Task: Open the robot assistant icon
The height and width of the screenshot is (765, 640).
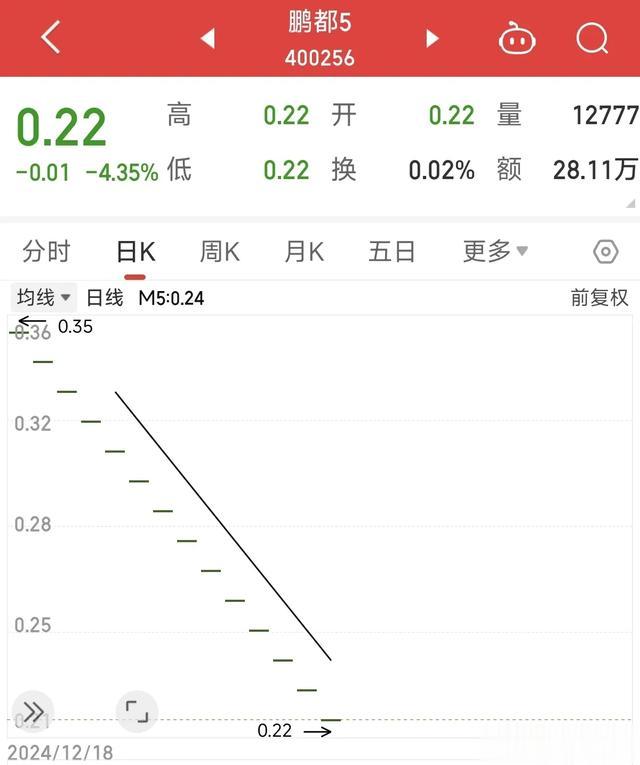Action: (x=517, y=39)
